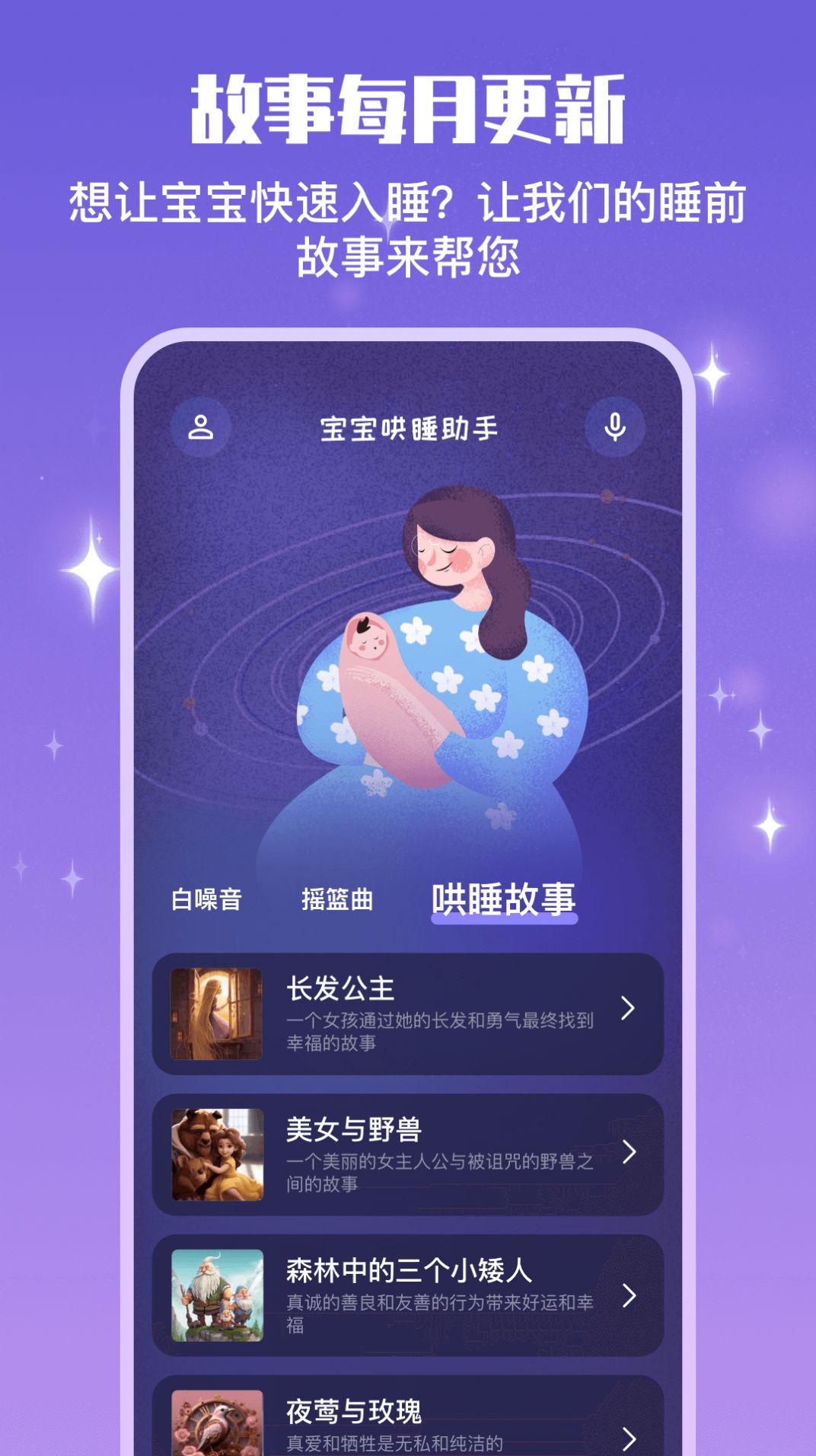Tap the app title 宝宝哄睡助手
The image size is (816, 1456).
point(408,427)
